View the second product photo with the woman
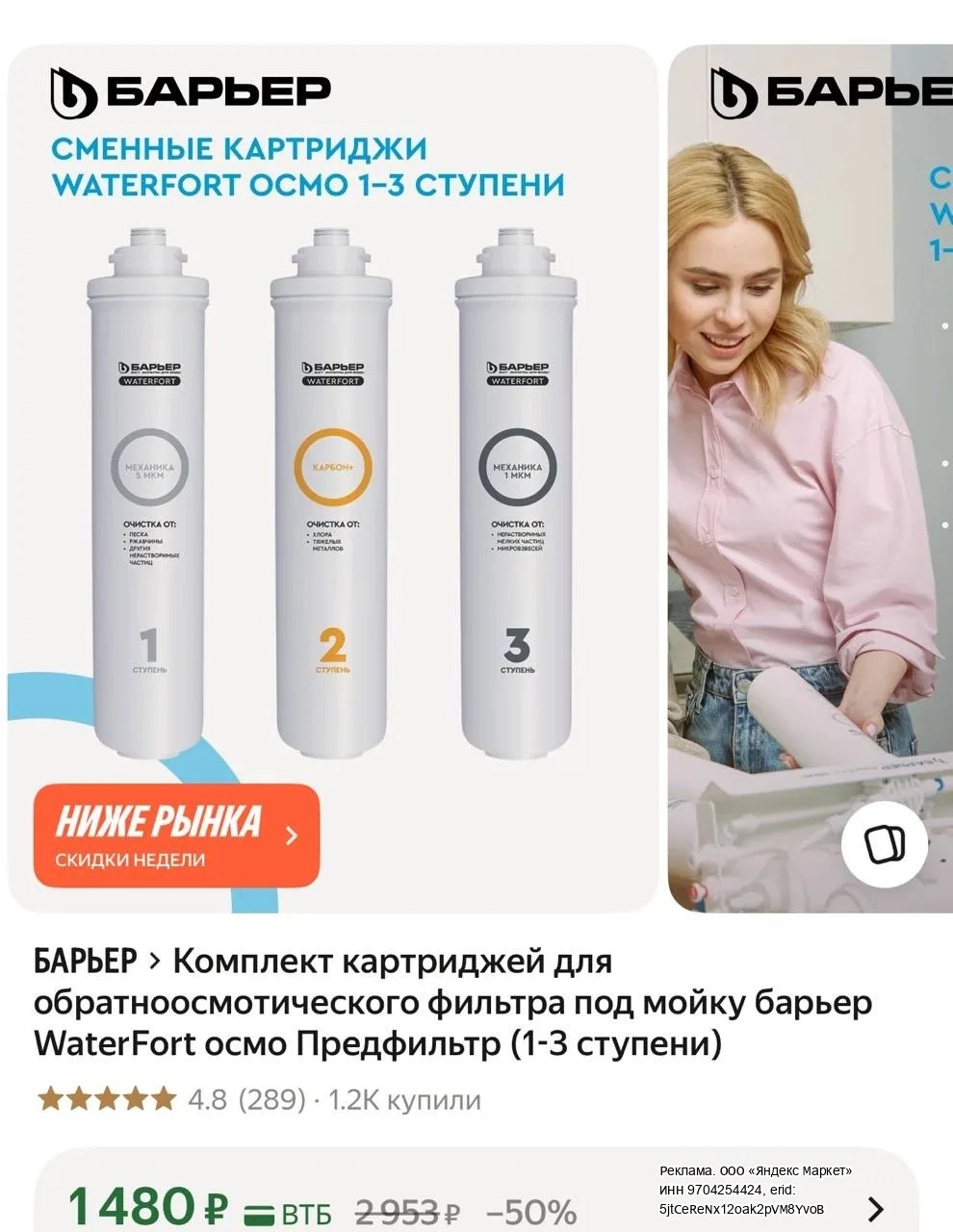 click(811, 478)
